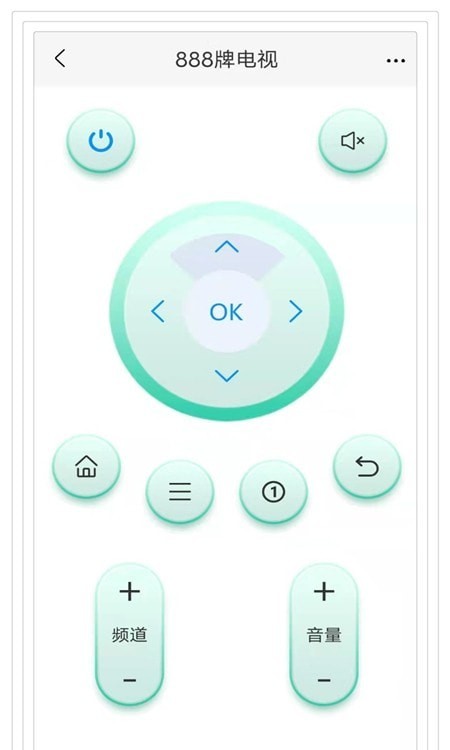Image resolution: width=450 pixels, height=750 pixels.
Task: Tap the up arrow on the D-pad
Action: 227,247
